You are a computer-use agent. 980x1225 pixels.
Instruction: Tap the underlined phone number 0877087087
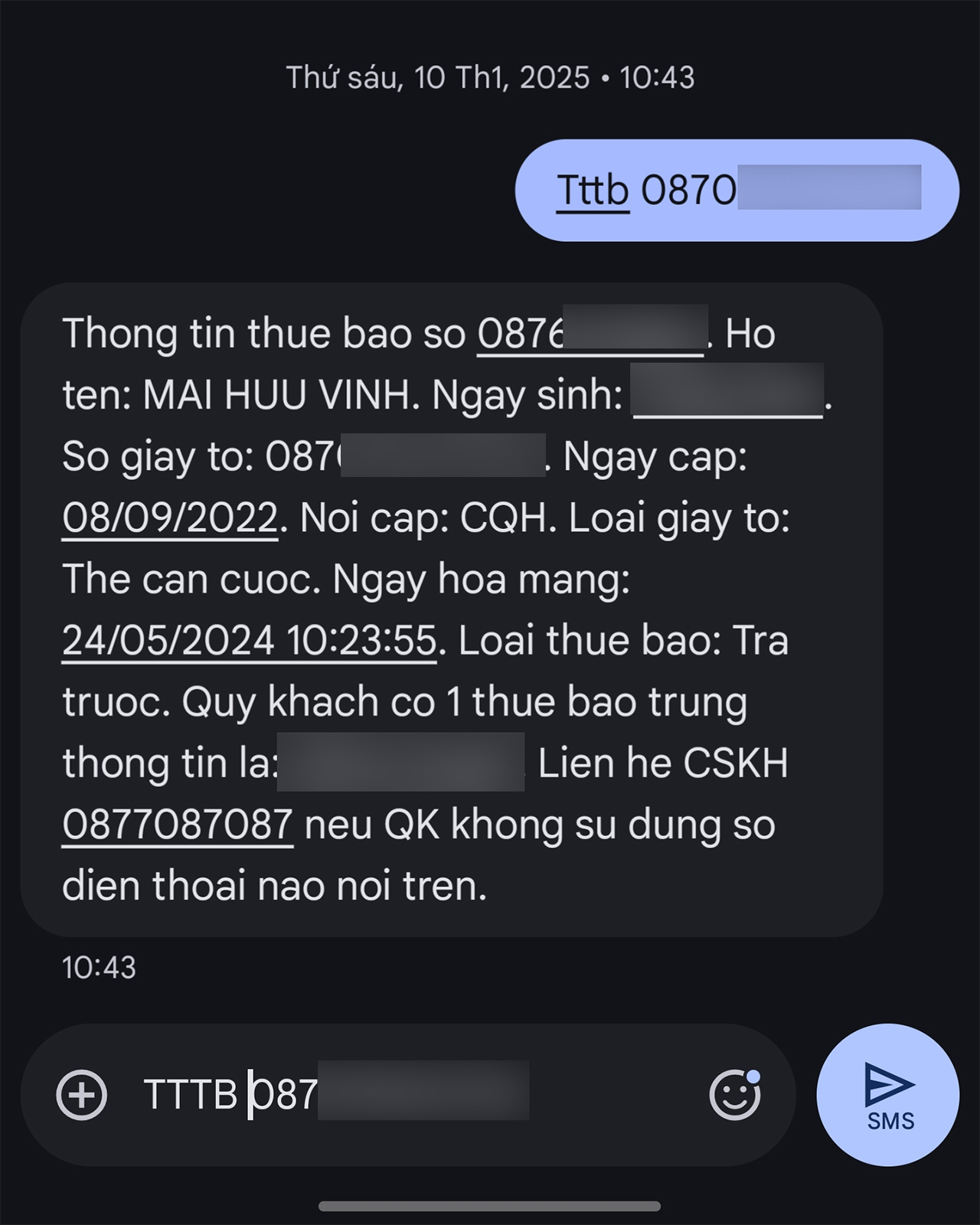[x=178, y=825]
